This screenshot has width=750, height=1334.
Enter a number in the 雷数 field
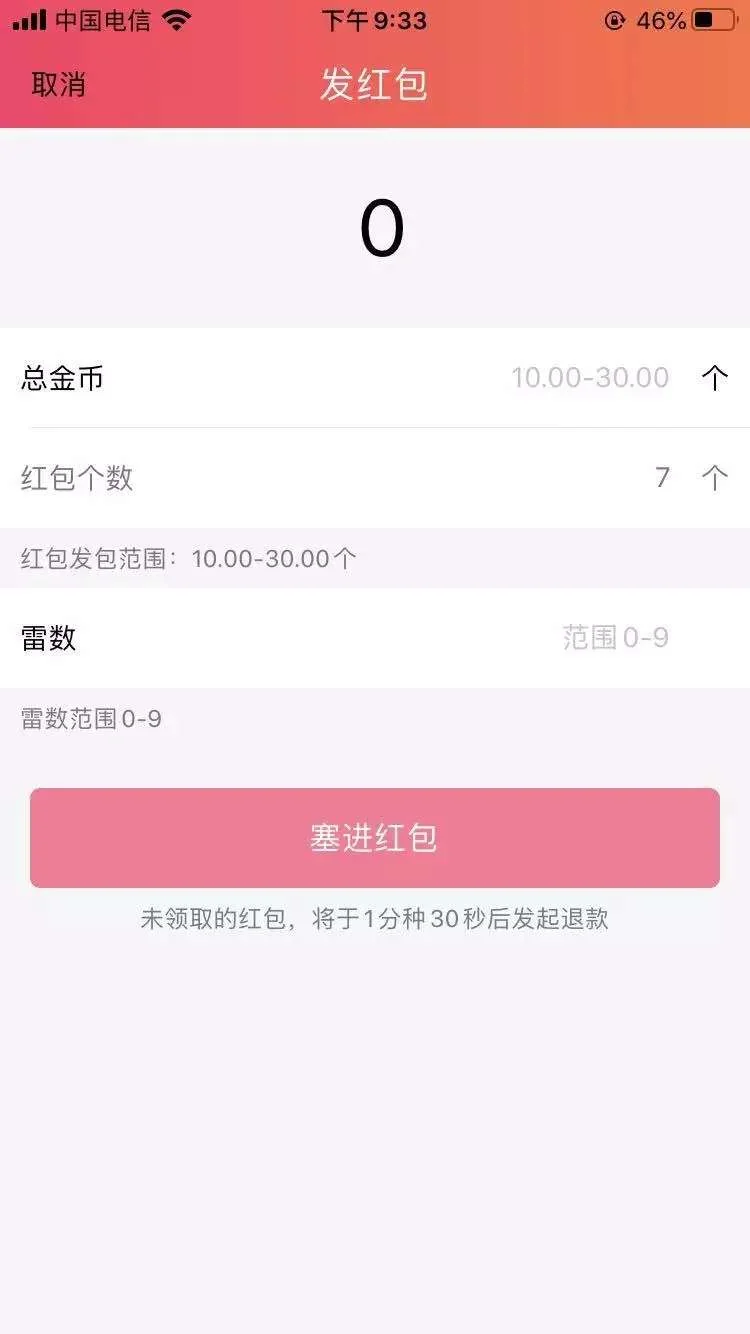(x=614, y=638)
